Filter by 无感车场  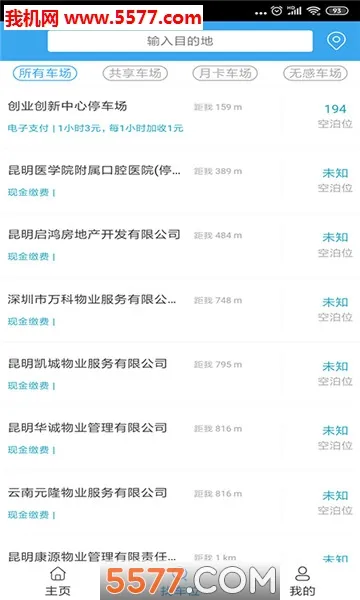(x=315, y=73)
